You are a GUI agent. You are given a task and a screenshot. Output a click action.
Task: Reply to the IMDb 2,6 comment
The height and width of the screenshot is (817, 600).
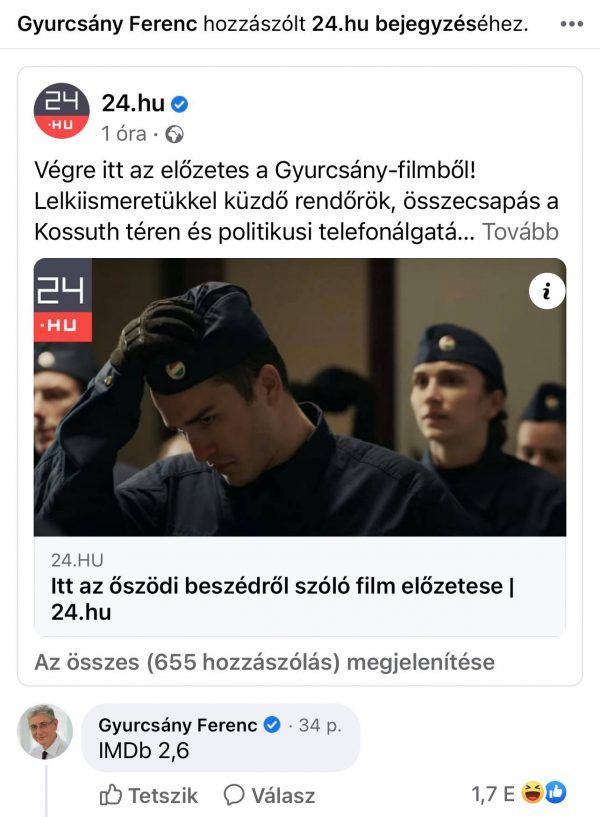coord(269,795)
